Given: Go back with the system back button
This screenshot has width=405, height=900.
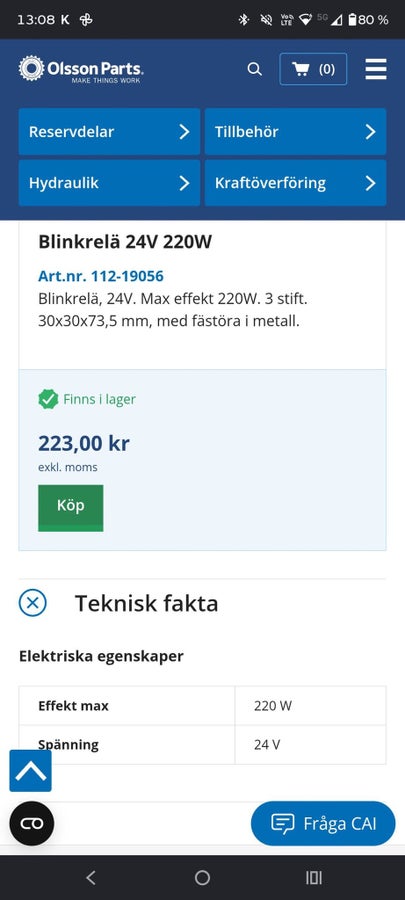Looking at the screenshot, I should (x=91, y=877).
